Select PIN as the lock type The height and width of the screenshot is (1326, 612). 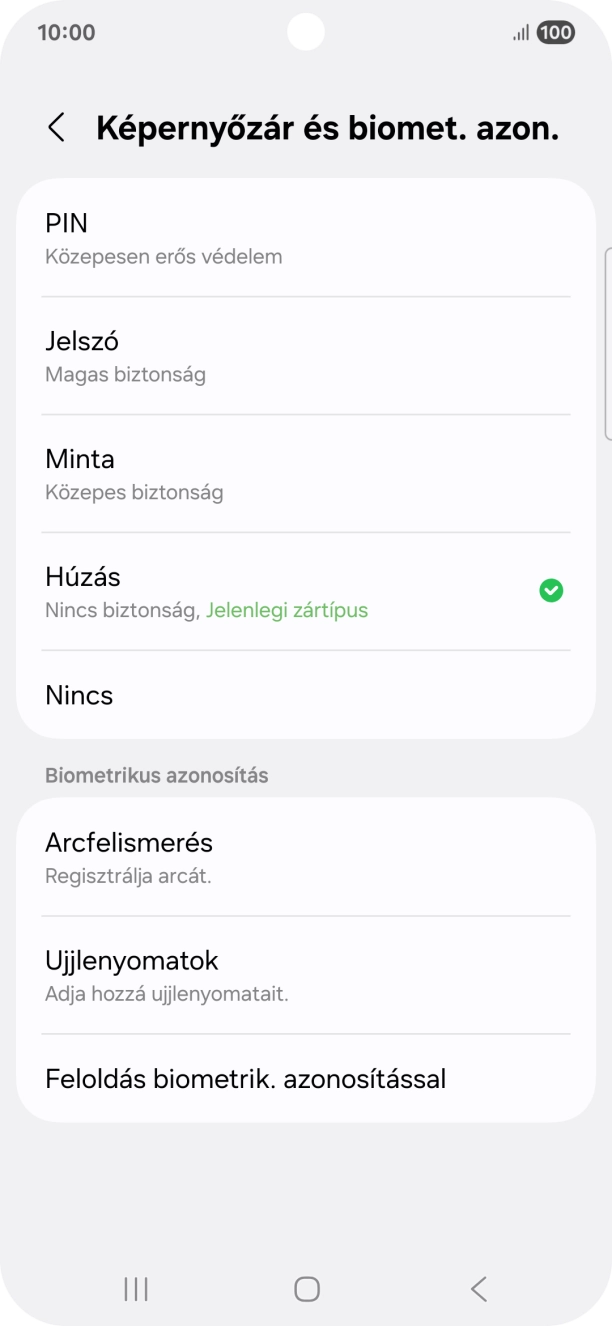tap(305, 238)
